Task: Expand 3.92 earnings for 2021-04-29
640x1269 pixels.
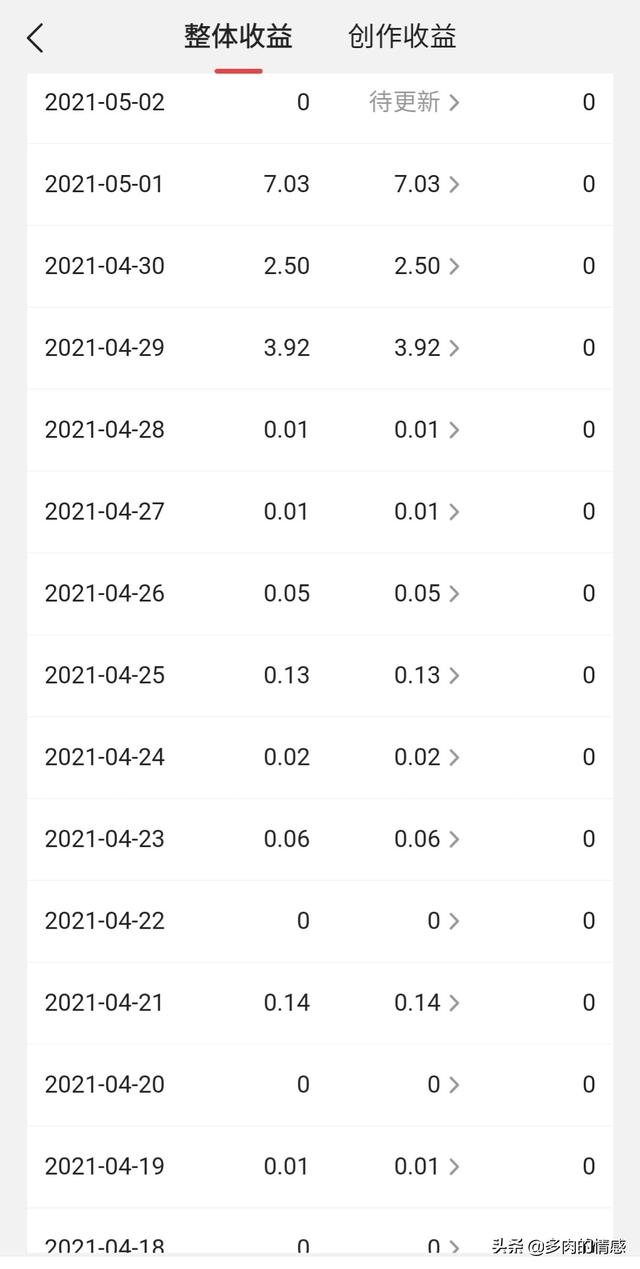Action: pos(426,348)
